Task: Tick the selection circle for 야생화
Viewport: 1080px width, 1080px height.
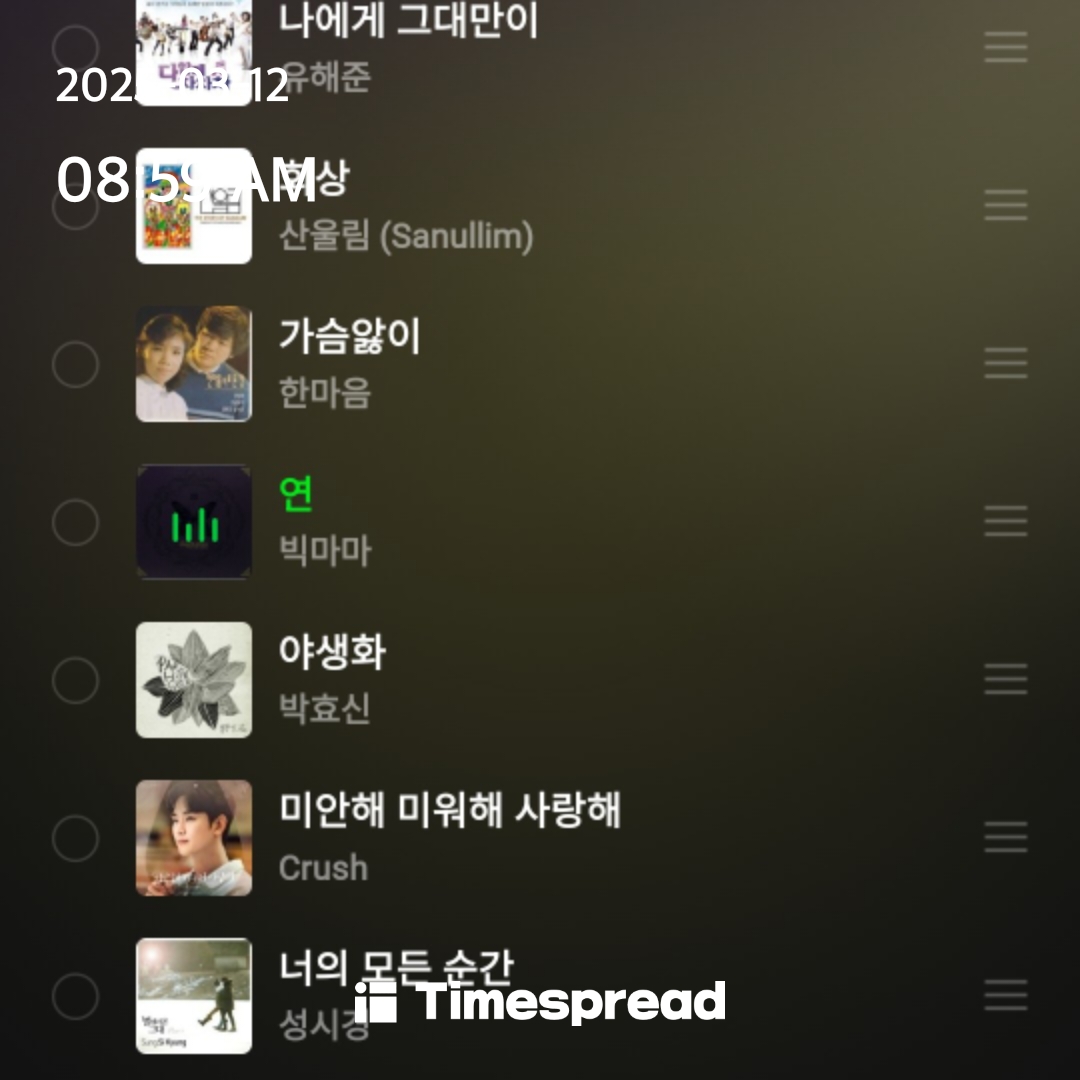Action: point(75,680)
